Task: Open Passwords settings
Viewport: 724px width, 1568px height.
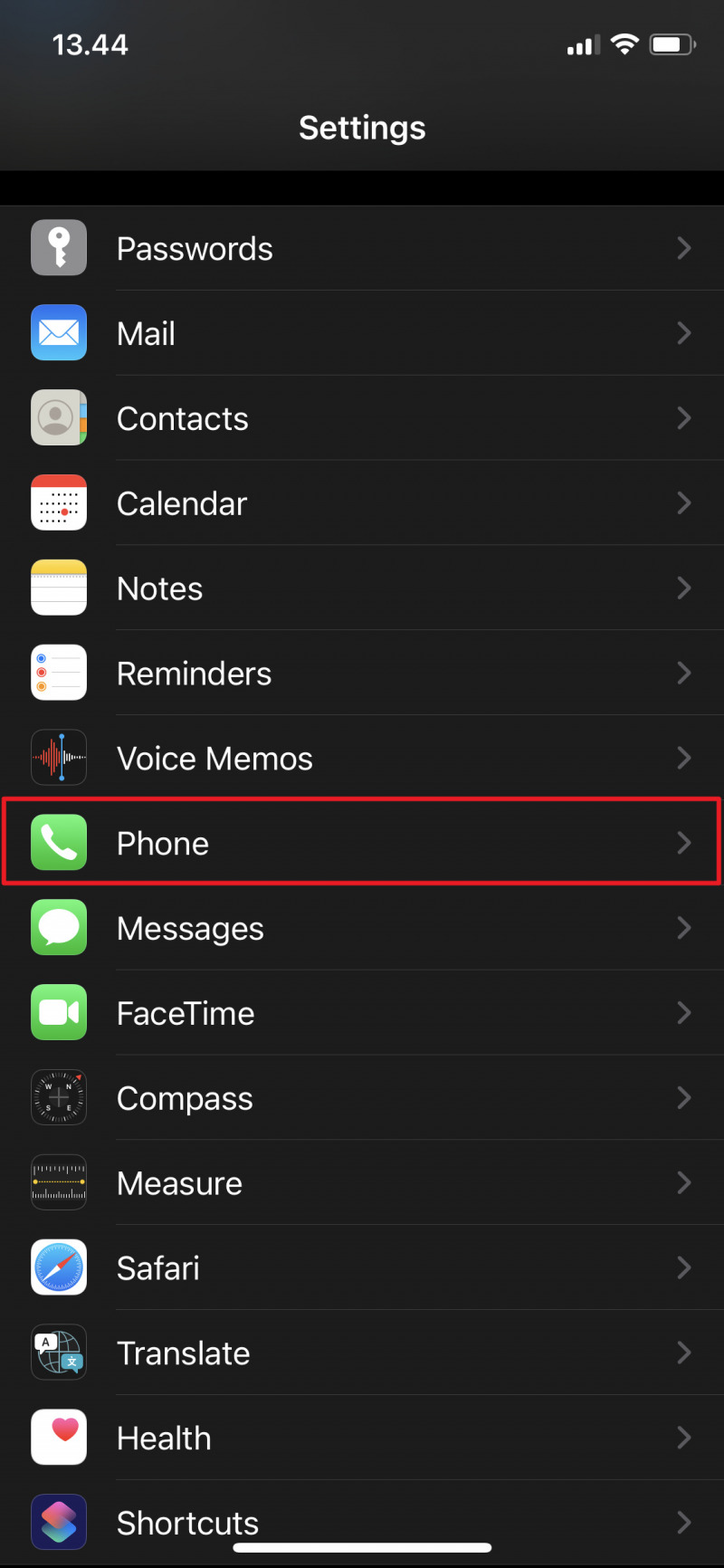Action: [x=362, y=248]
